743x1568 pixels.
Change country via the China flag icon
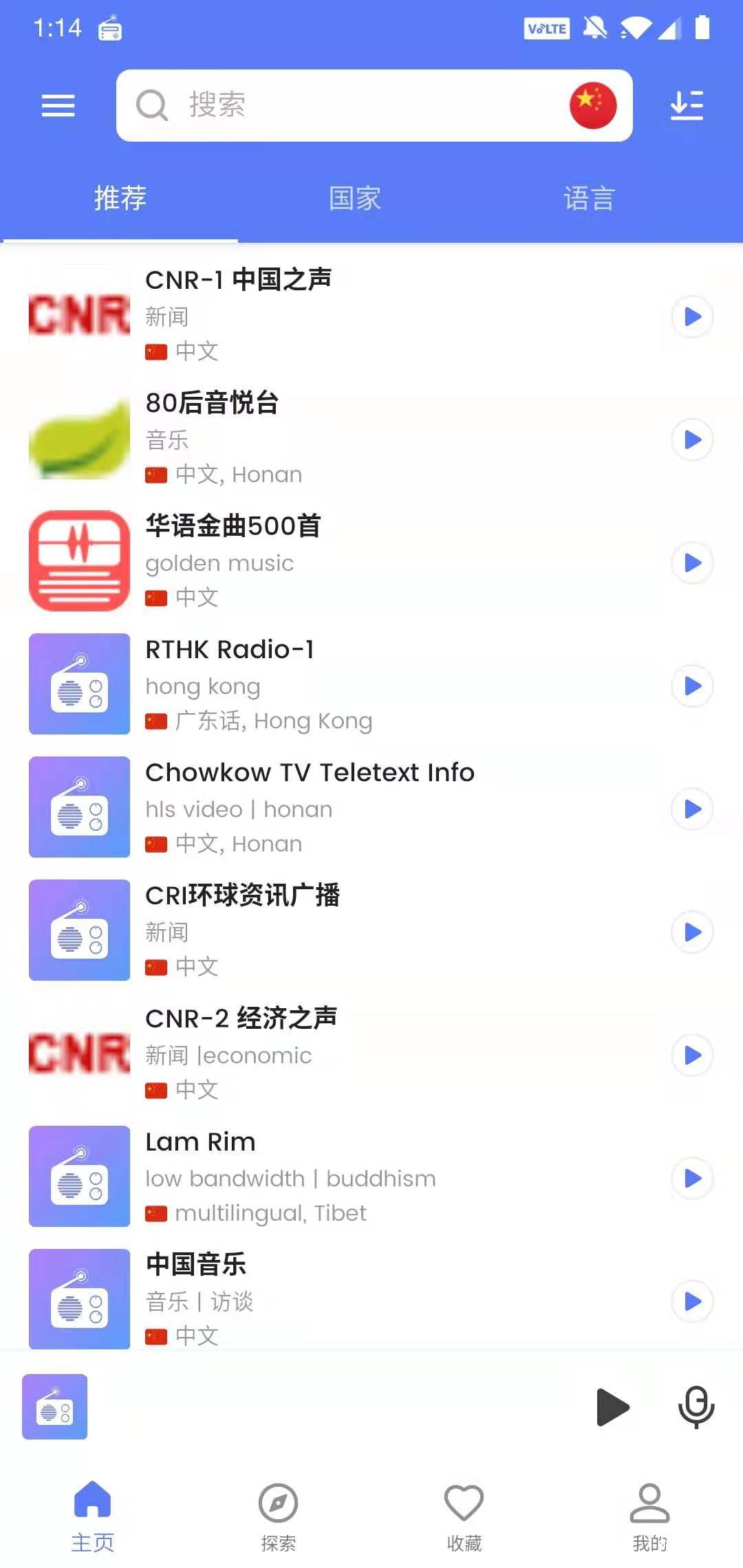click(x=593, y=105)
